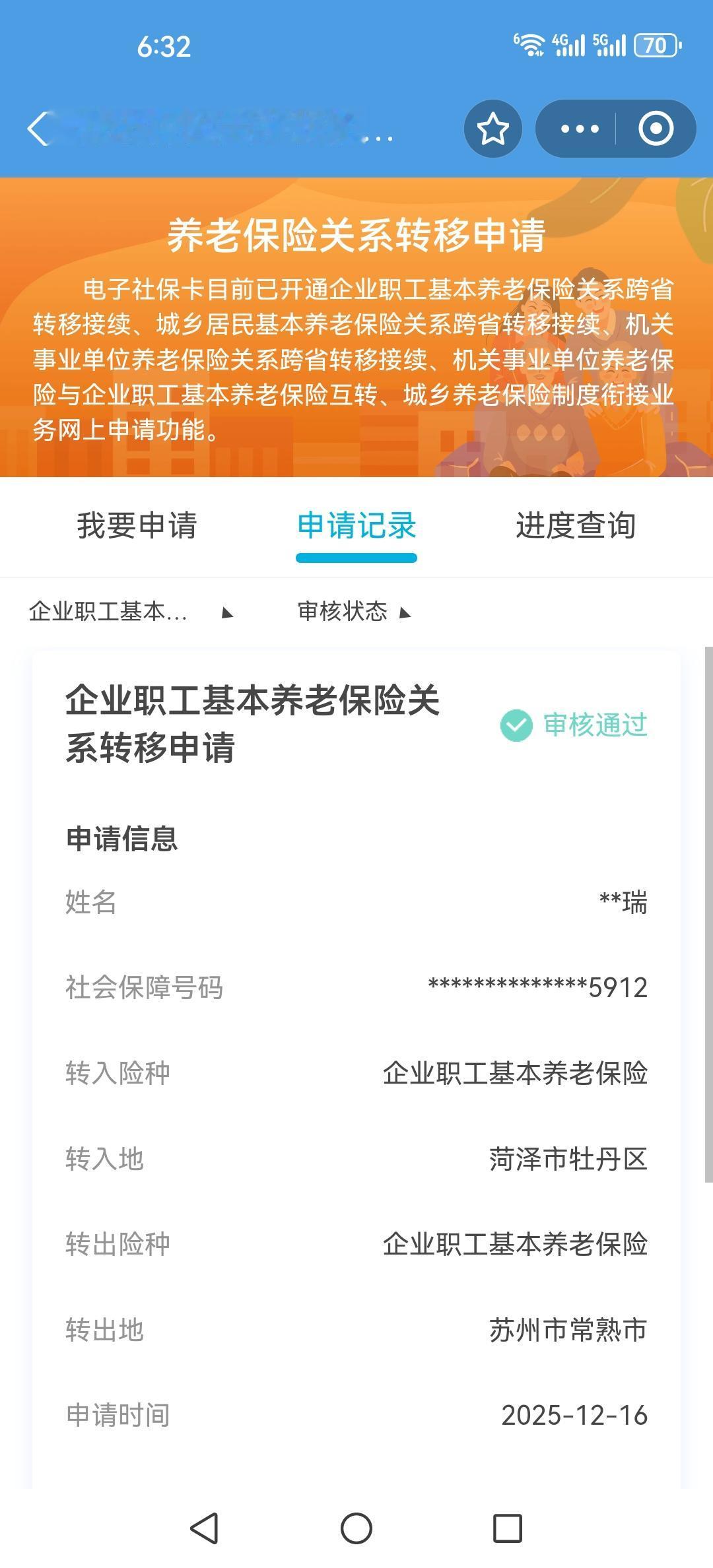This screenshot has height=1568, width=713.
Task: Tap the circular mini program capsule button
Action: 656,129
